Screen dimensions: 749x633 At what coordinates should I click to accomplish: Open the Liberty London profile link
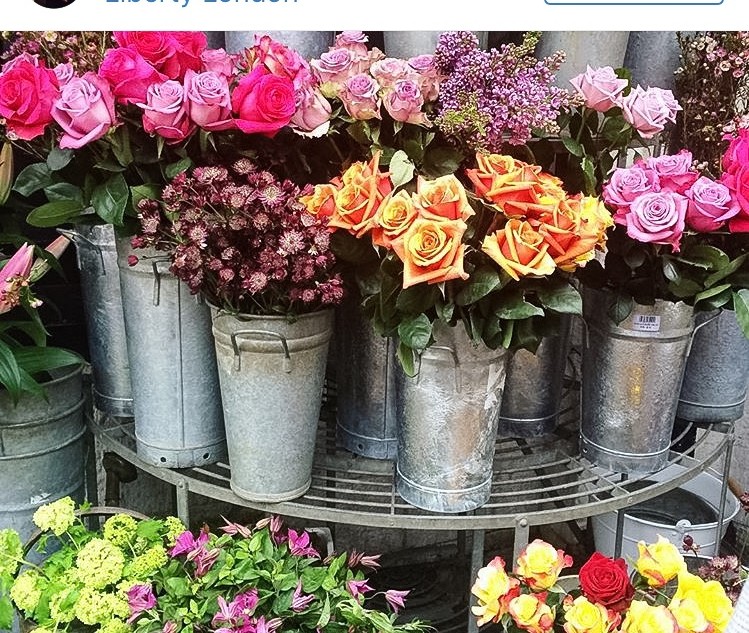[201, 3]
